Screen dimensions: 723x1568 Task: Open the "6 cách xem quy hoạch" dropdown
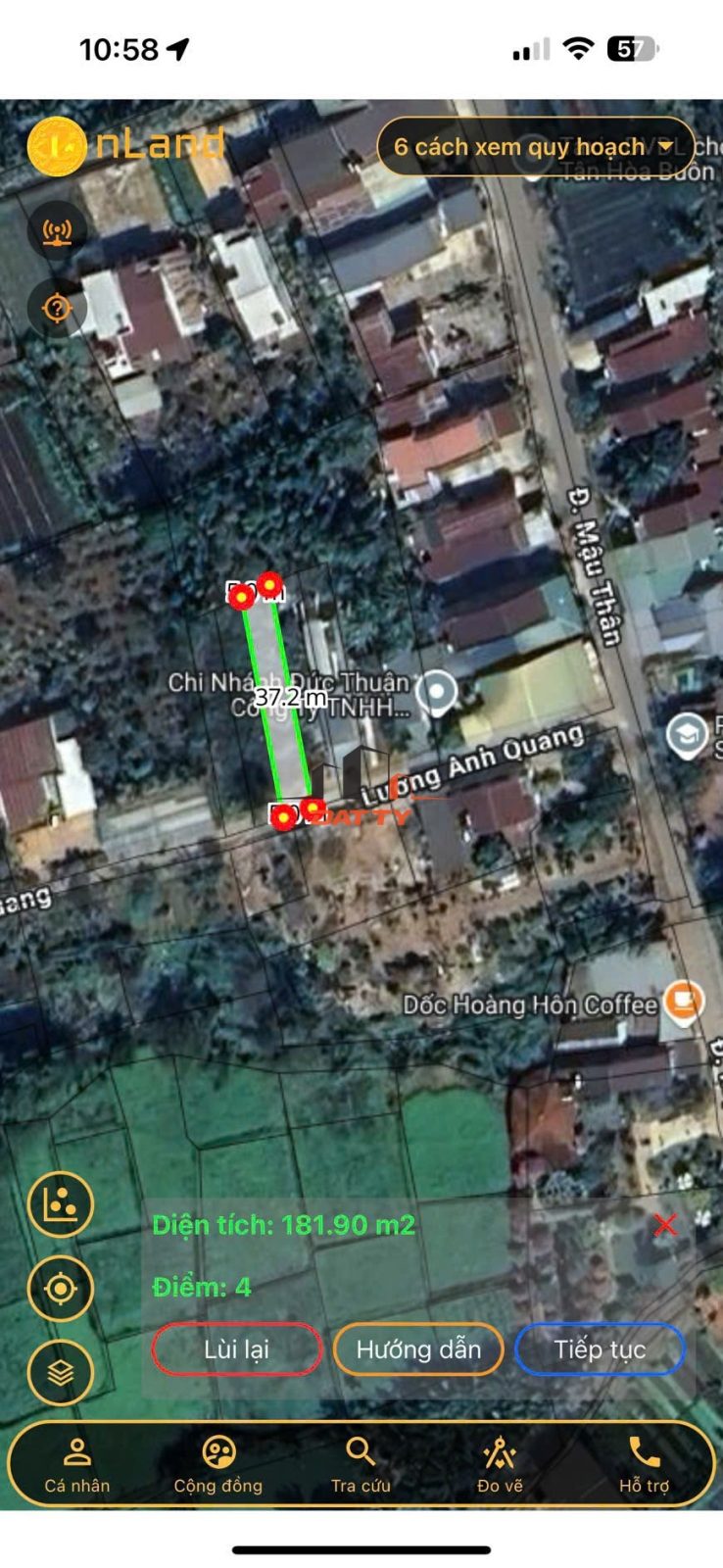[535, 147]
